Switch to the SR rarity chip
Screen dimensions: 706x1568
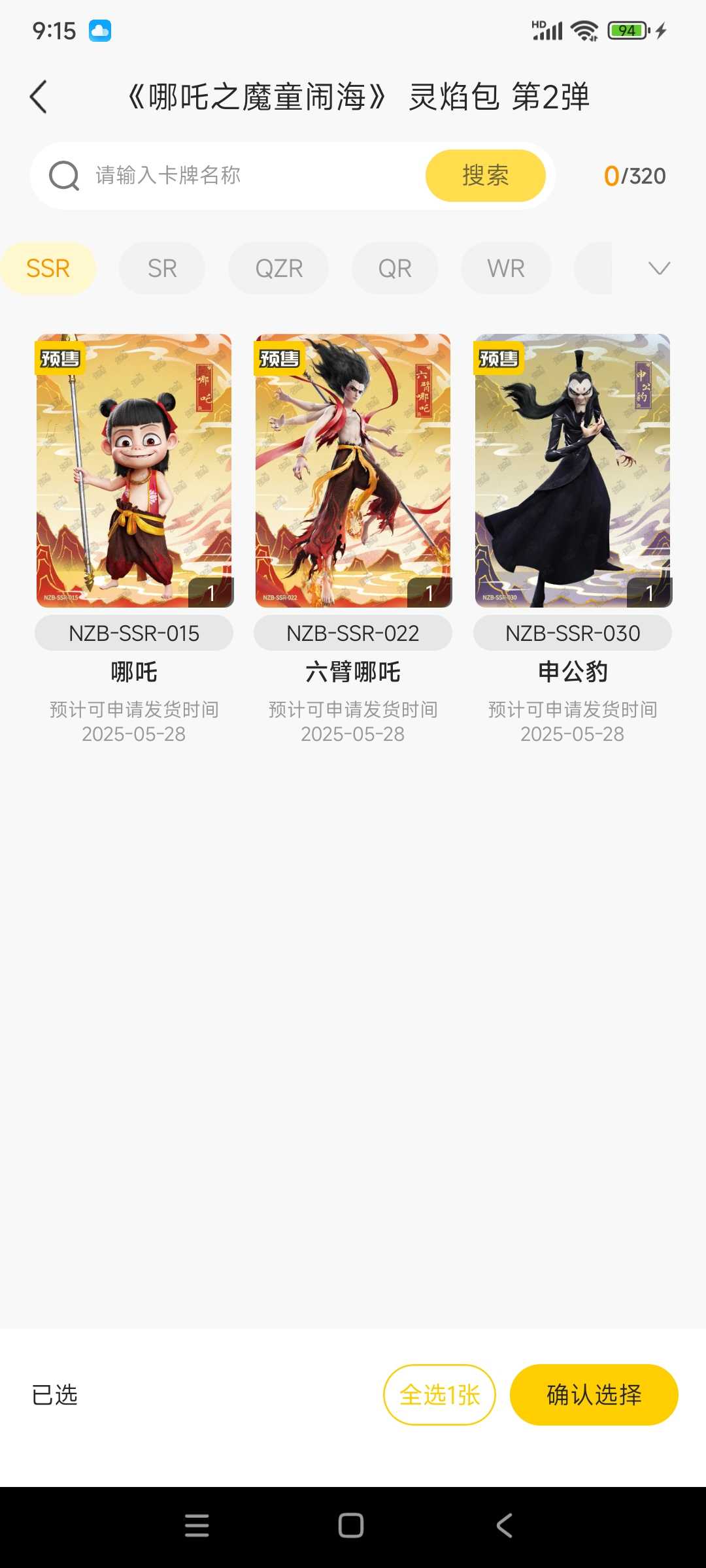click(161, 268)
